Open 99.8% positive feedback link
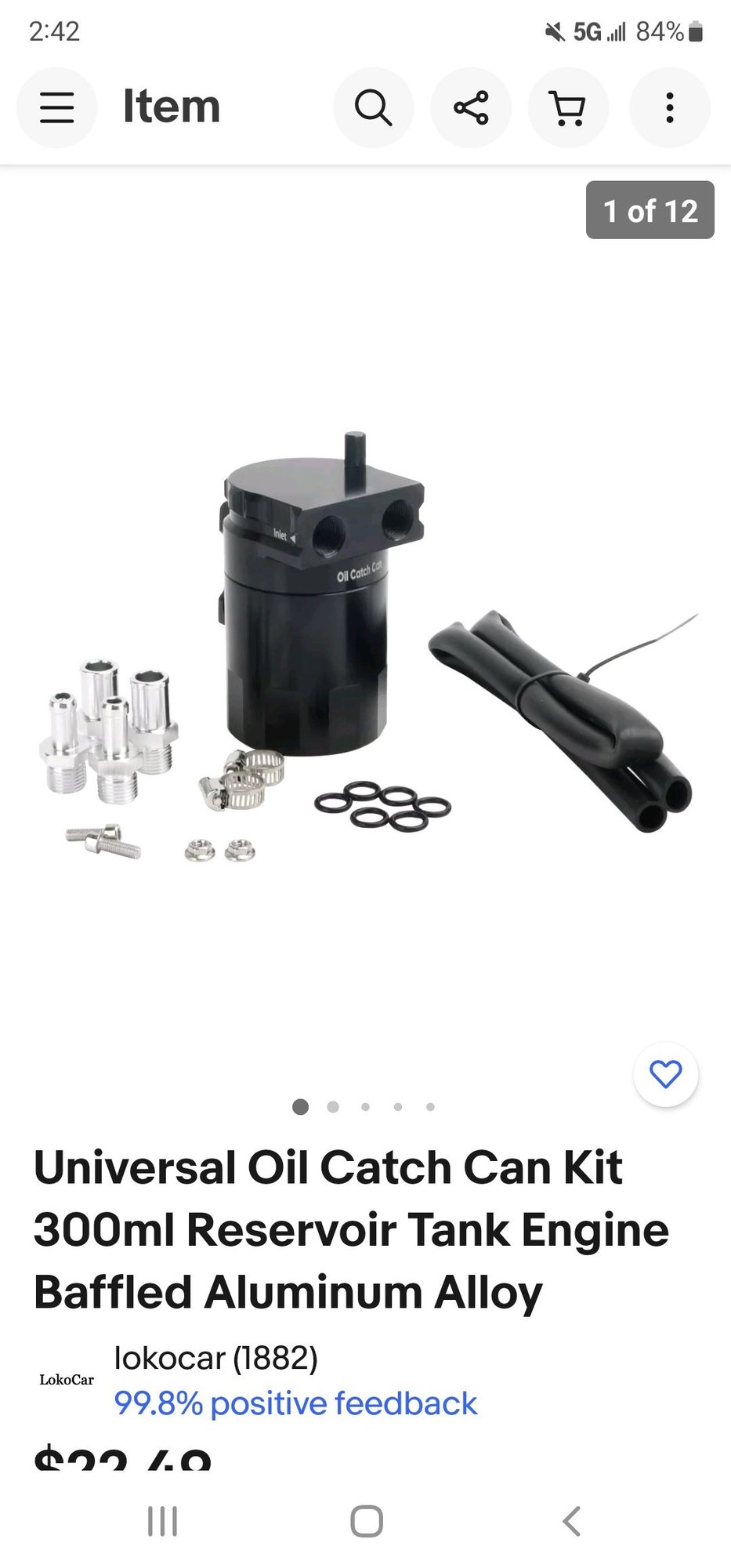This screenshot has height=1568, width=731. click(x=295, y=1403)
